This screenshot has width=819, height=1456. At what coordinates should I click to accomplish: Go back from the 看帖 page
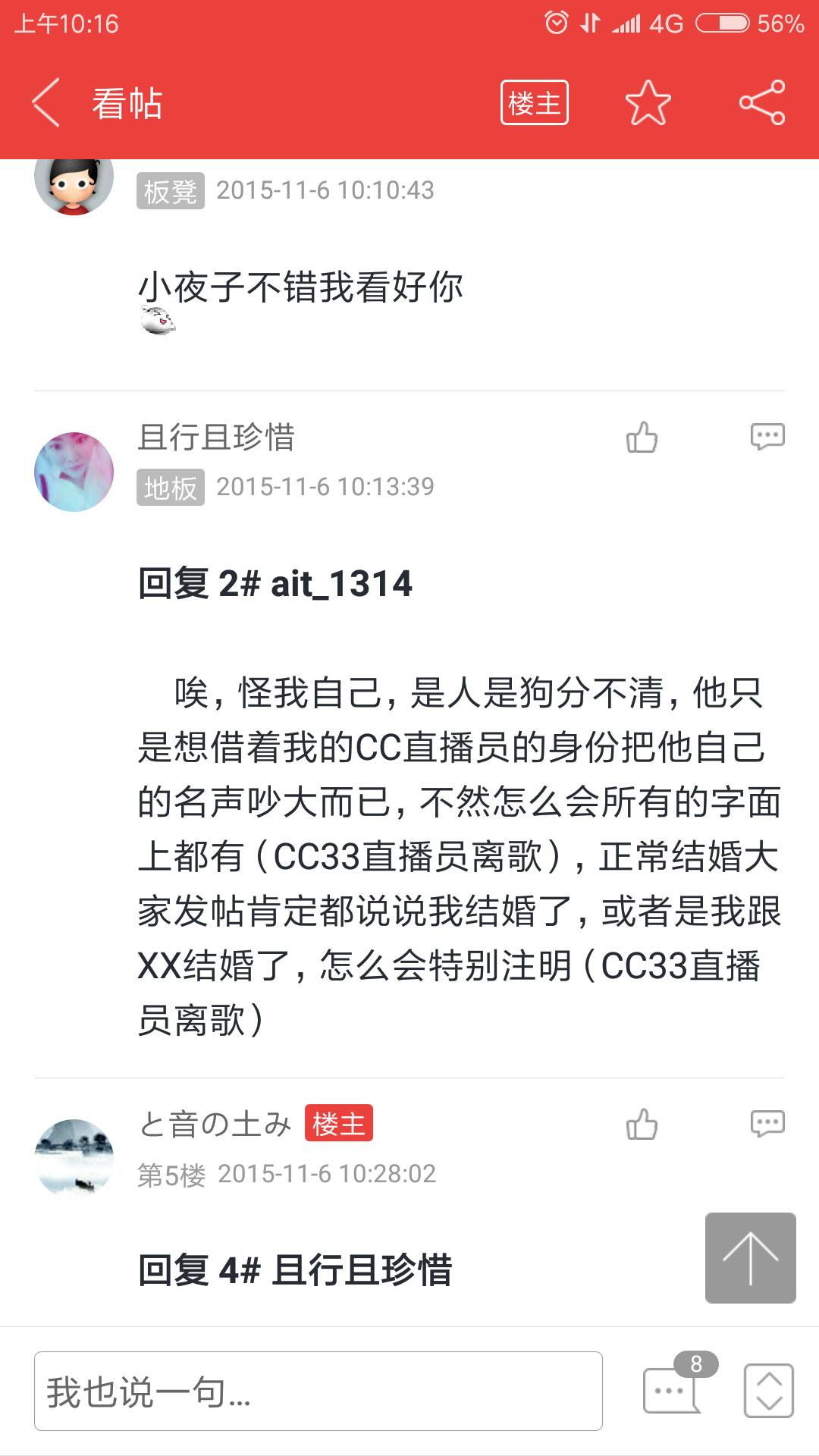click(47, 103)
